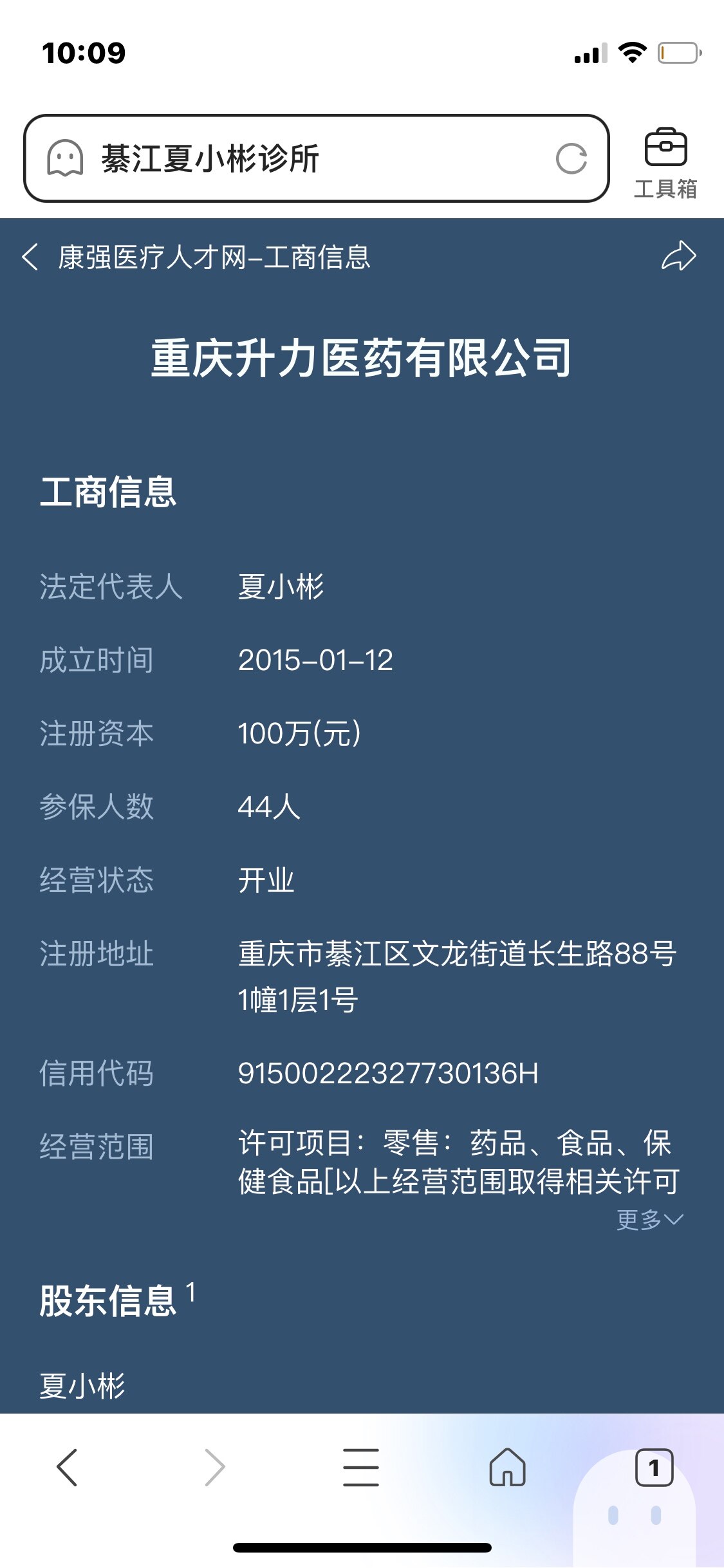Expand 经营范围 with 更多
The width and height of the screenshot is (724, 1568).
click(x=649, y=1219)
